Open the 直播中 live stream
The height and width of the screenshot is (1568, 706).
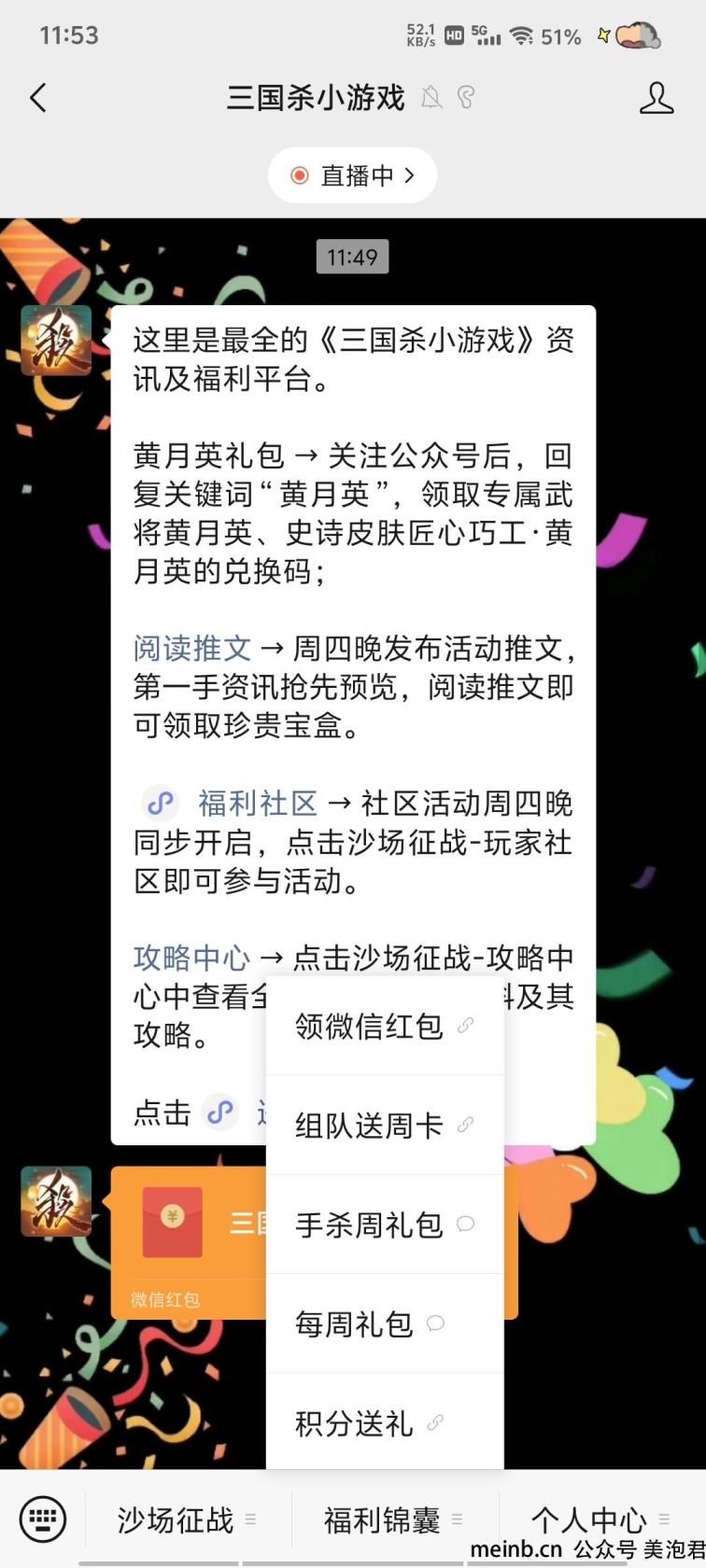pyautogui.click(x=353, y=175)
